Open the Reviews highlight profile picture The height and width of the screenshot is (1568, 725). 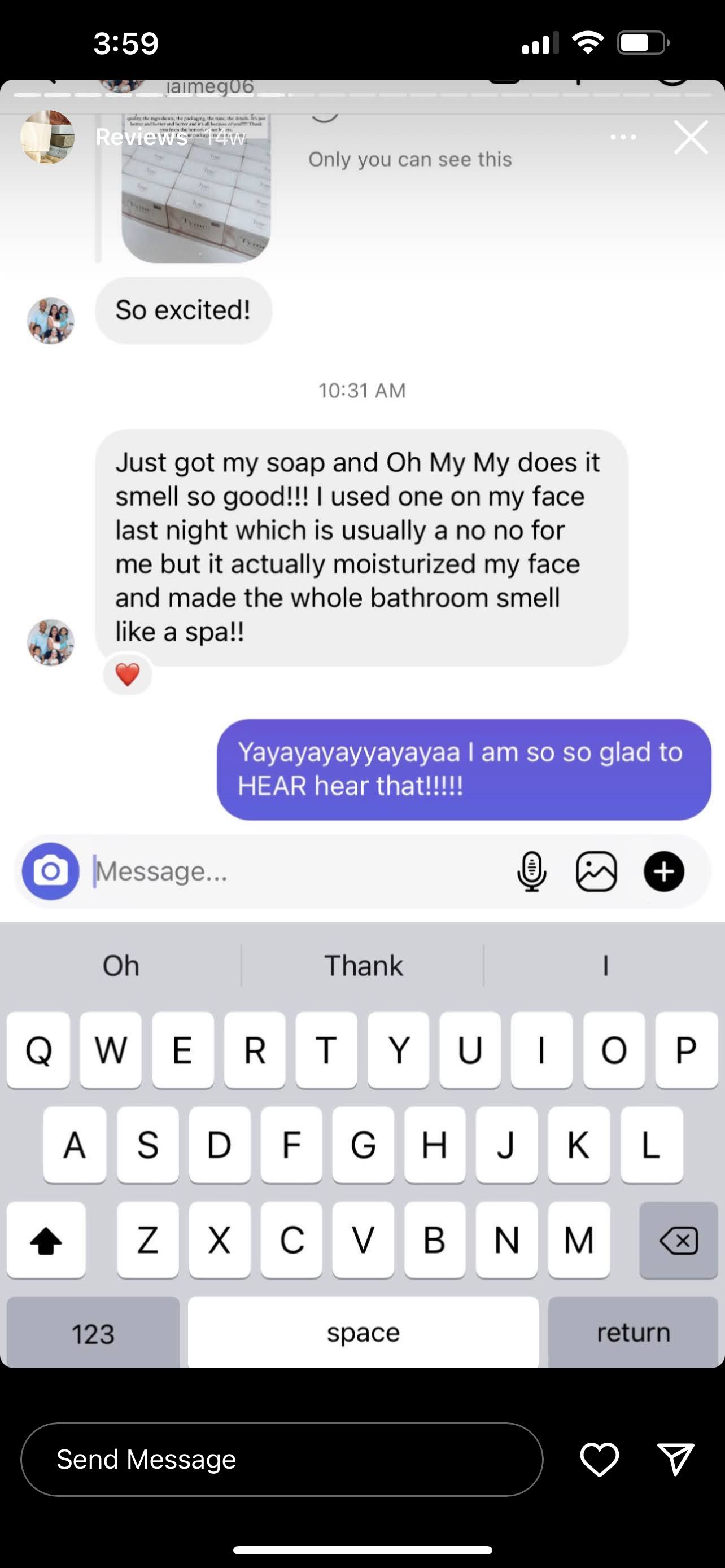[47, 137]
